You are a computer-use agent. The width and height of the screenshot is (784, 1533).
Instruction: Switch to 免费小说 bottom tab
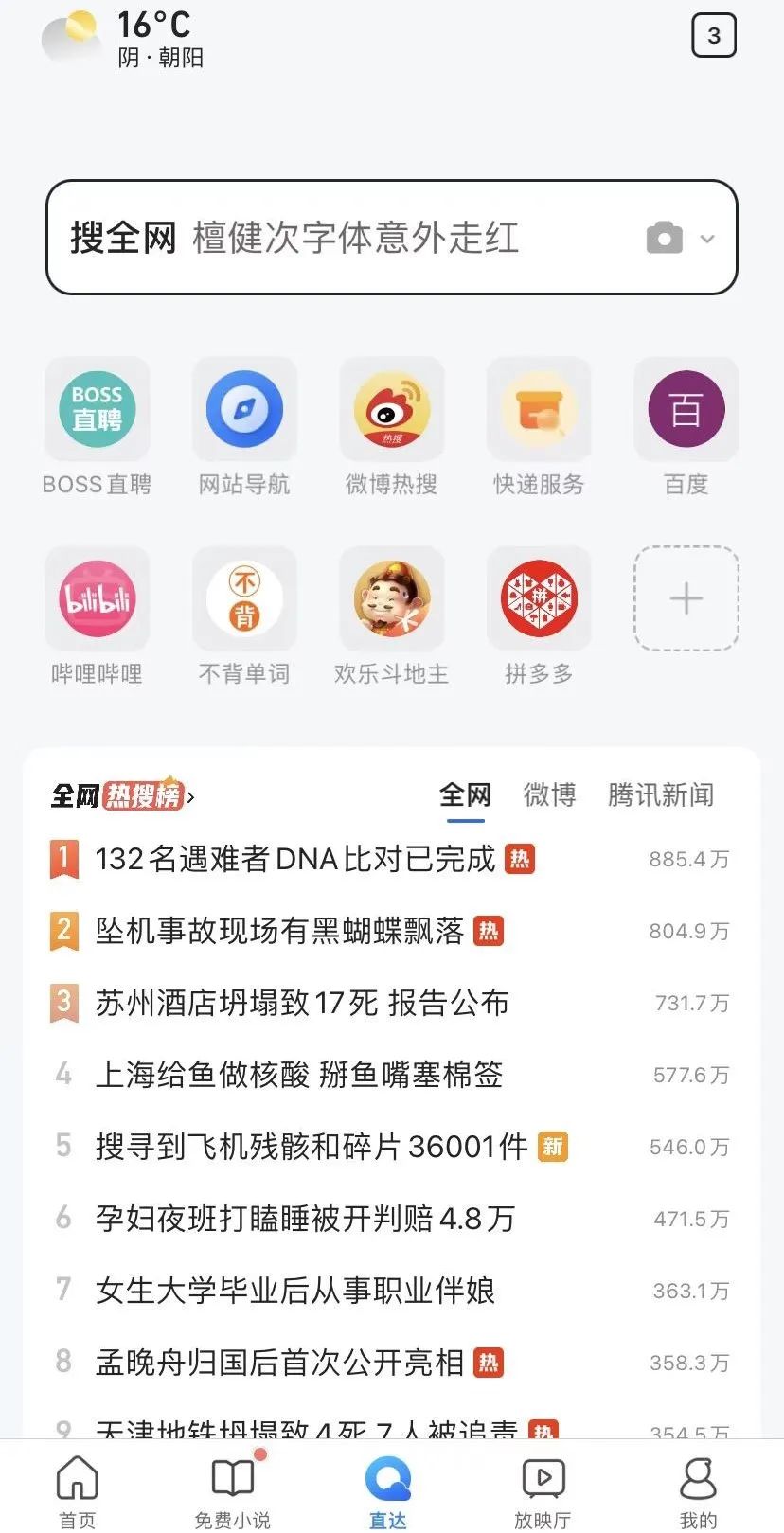tap(233, 1491)
